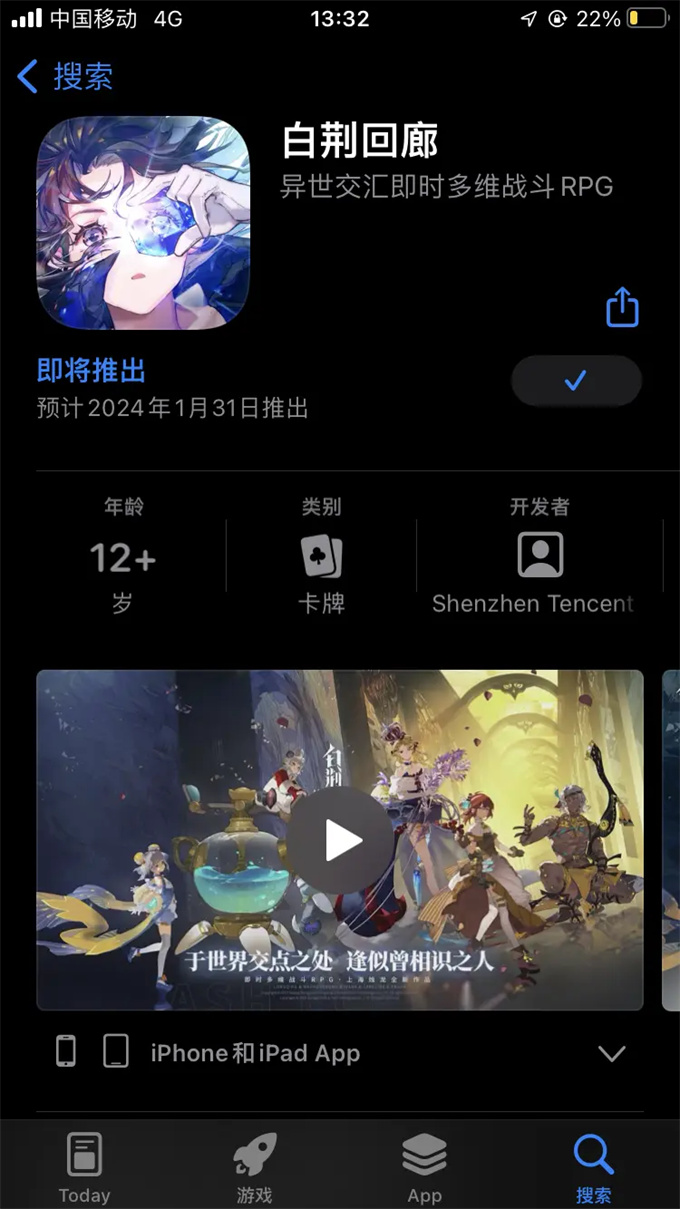Image resolution: width=680 pixels, height=1209 pixels.
Task: Play the 白荆回廊 preview video
Action: 341,840
